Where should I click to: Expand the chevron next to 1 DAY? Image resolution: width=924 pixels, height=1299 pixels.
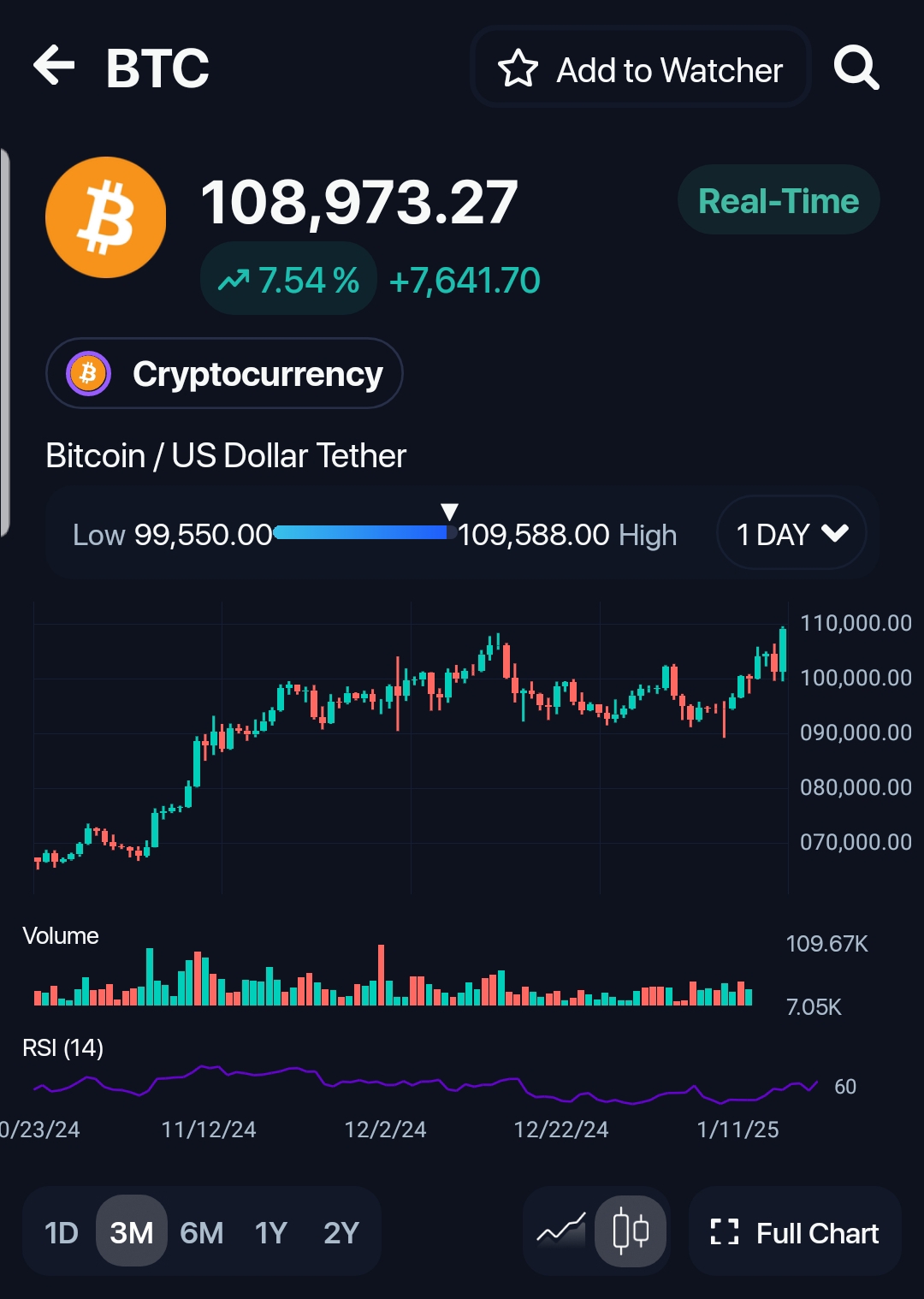[x=834, y=532]
